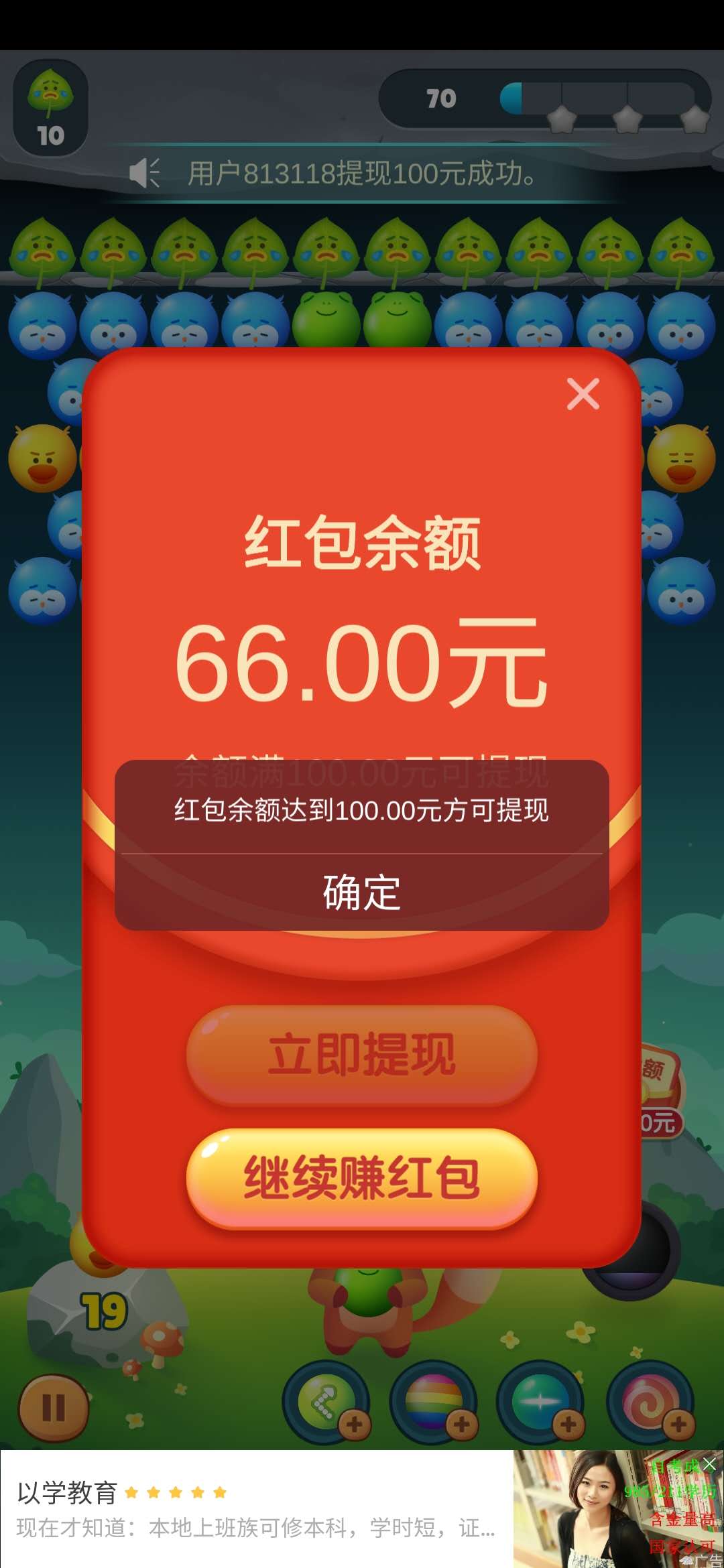This screenshot has height=1568, width=724.
Task: Tap 继续赚红包 to keep earning
Action: (x=362, y=1178)
